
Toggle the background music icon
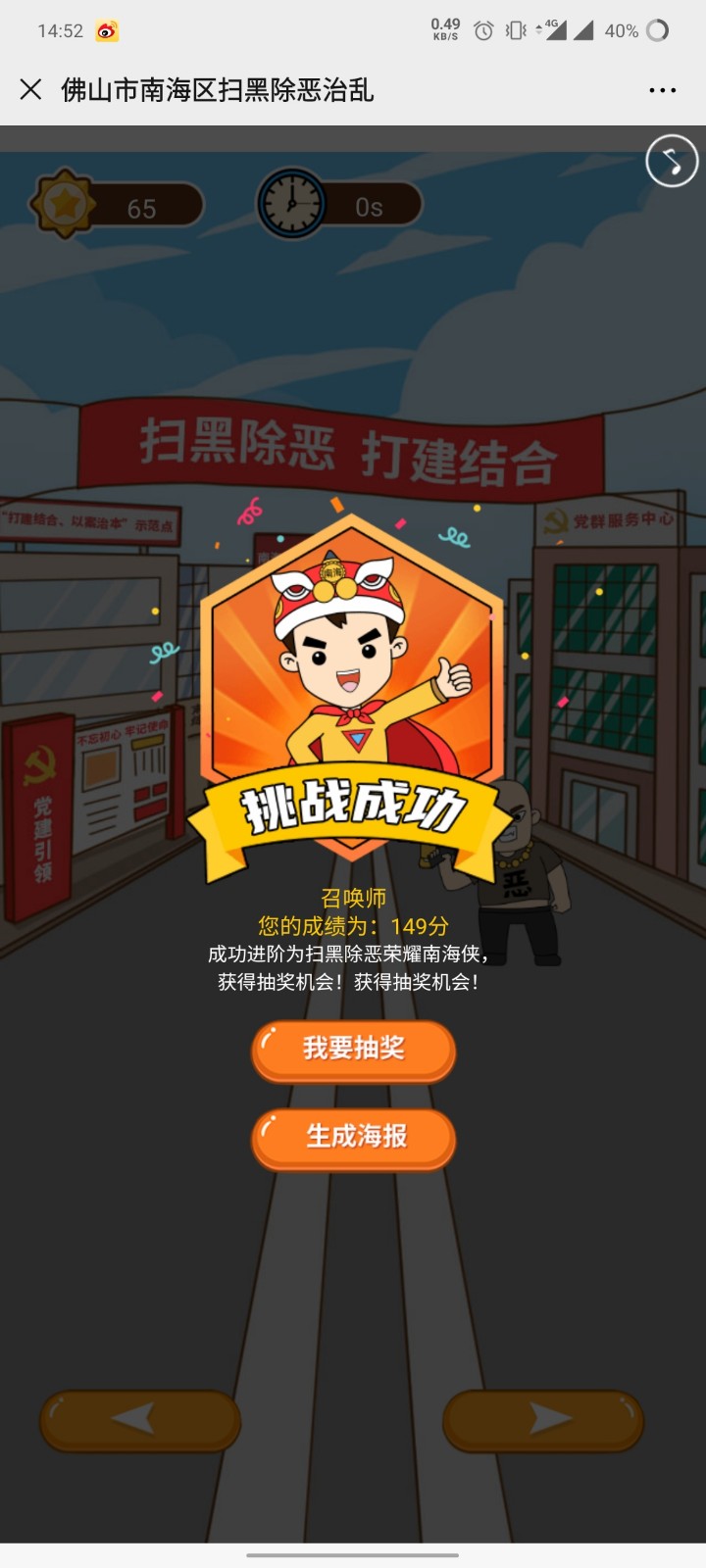[x=672, y=161]
